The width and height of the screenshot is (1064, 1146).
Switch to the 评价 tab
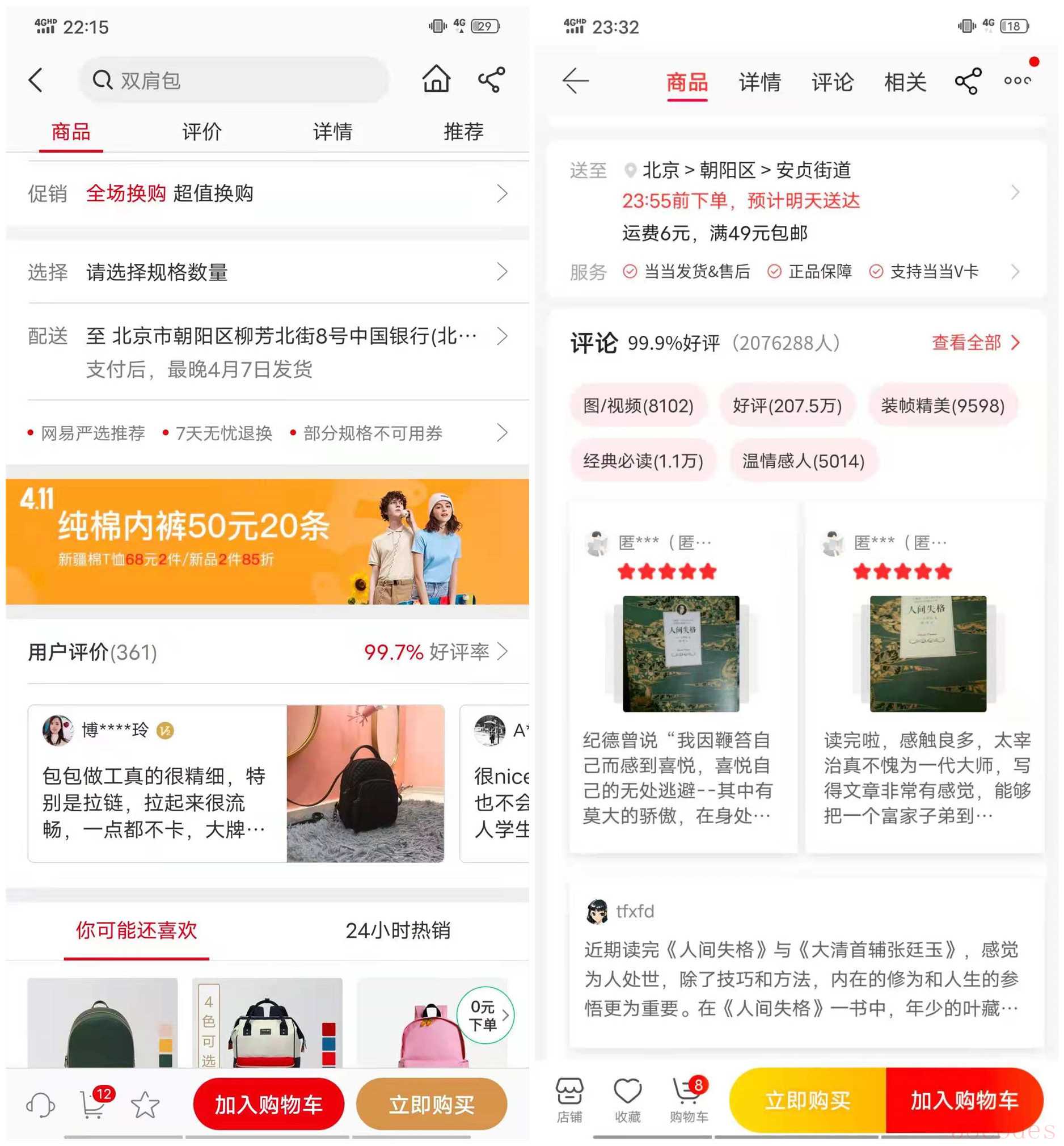(x=201, y=132)
